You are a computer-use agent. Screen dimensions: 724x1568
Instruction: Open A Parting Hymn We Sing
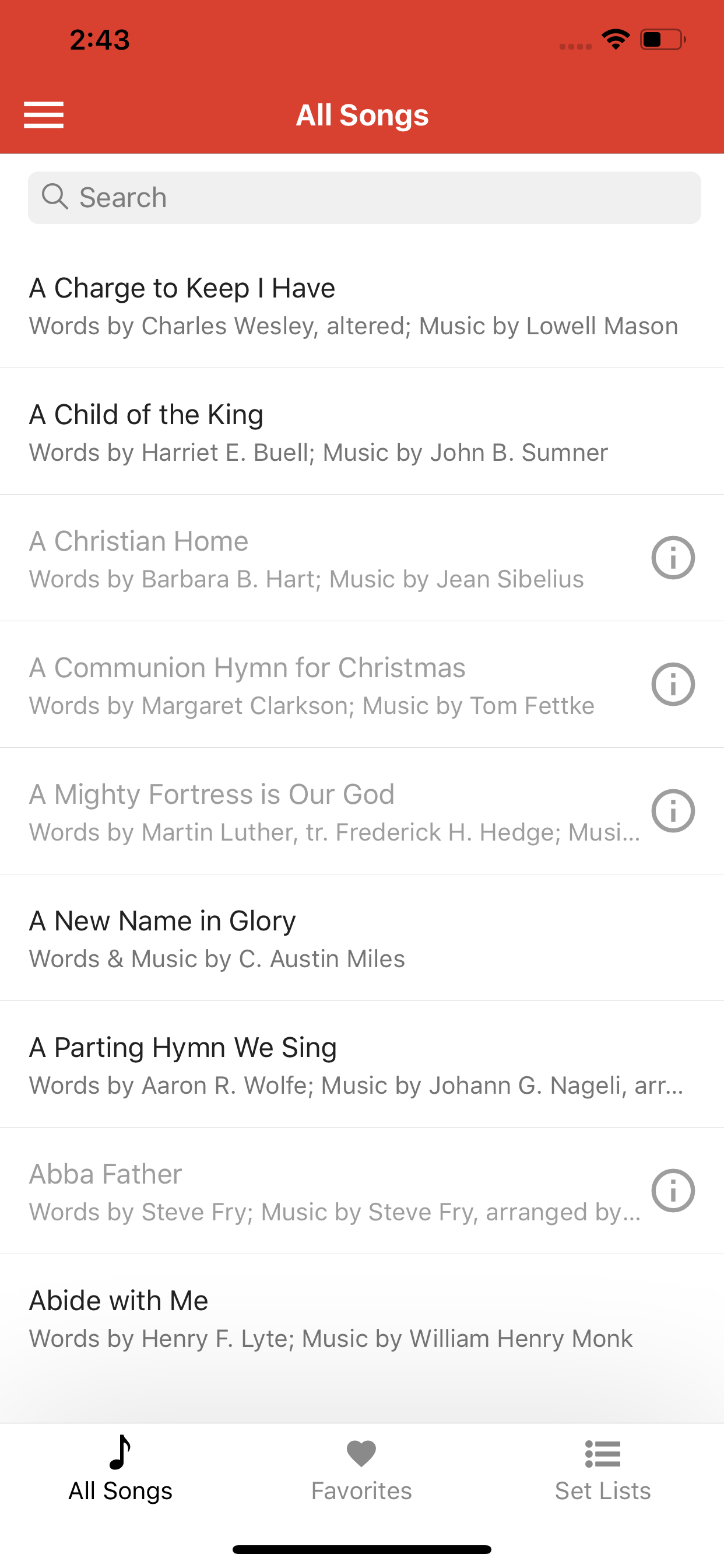(362, 1065)
